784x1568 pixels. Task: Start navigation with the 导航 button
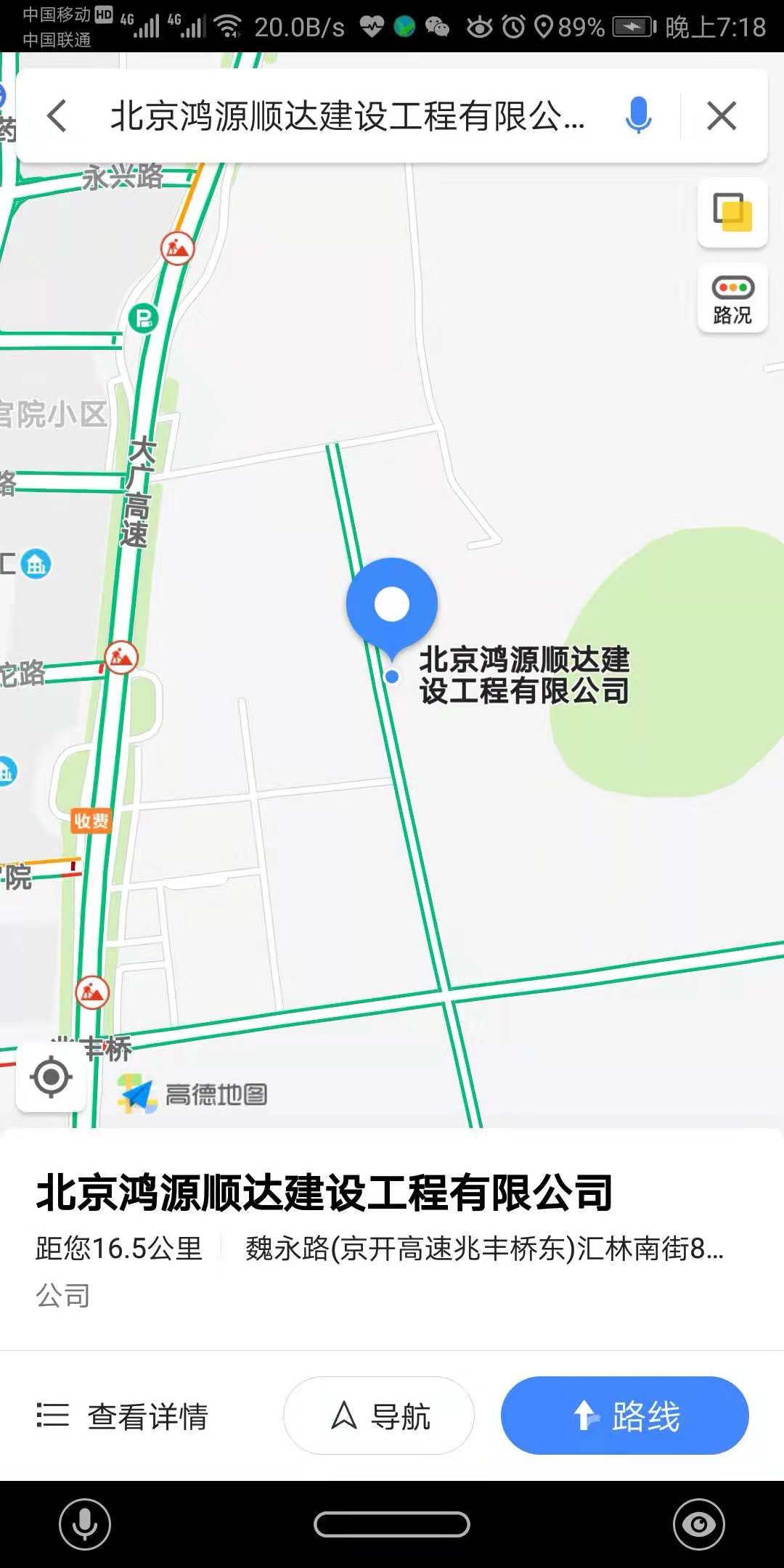coord(378,1415)
